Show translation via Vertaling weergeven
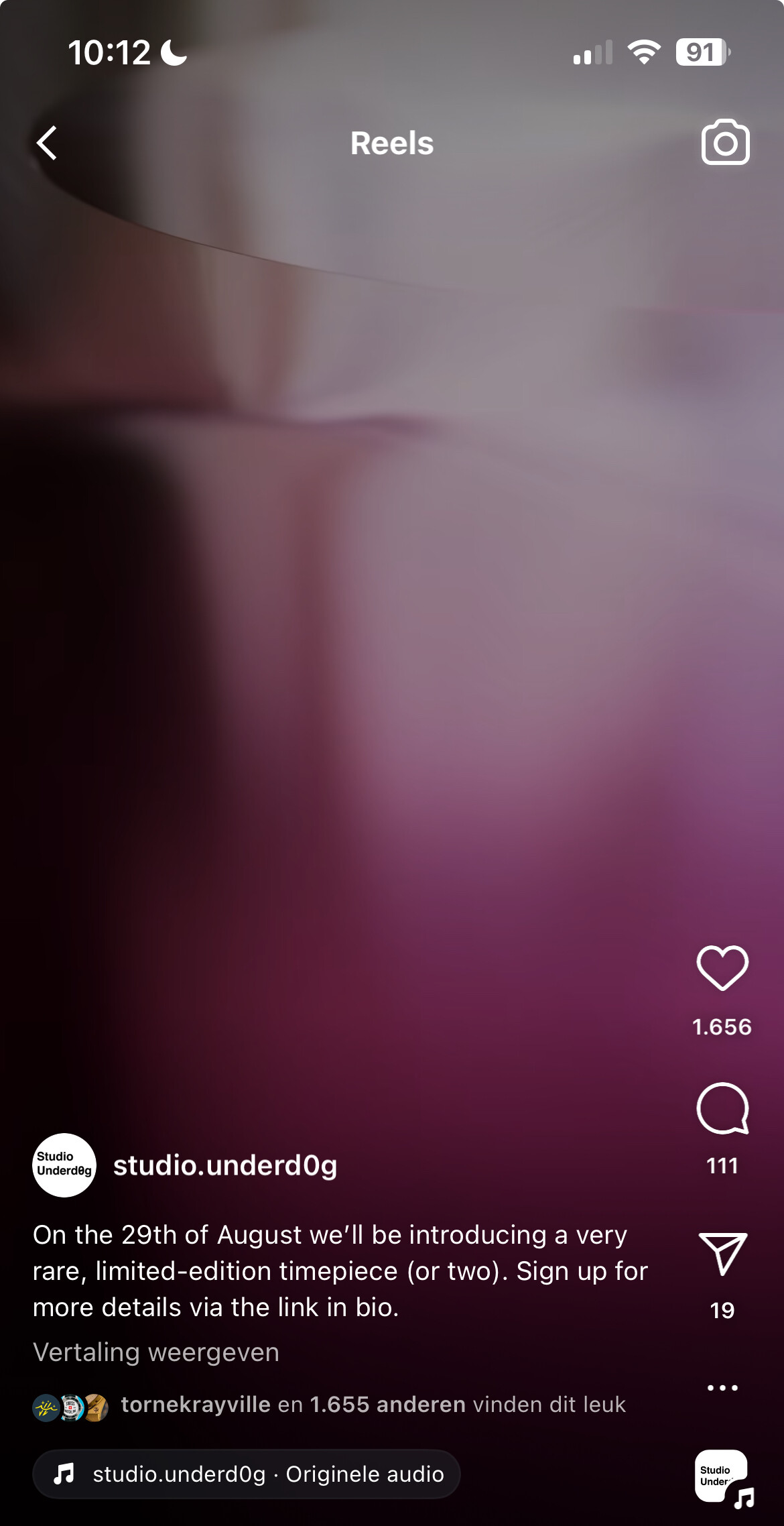The width and height of the screenshot is (784, 1526). click(x=156, y=1352)
